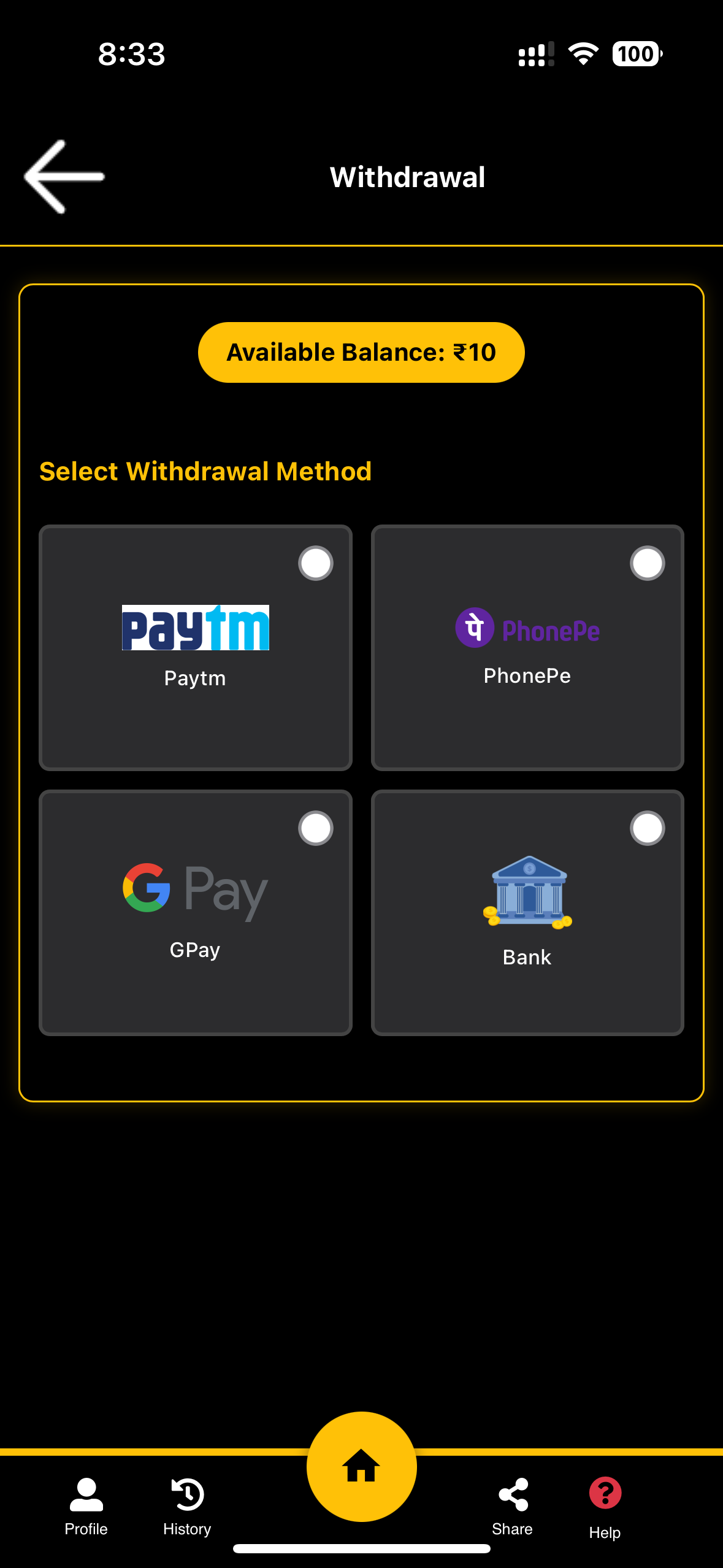Open the Share tab
723x1568 pixels.
[x=512, y=1506]
